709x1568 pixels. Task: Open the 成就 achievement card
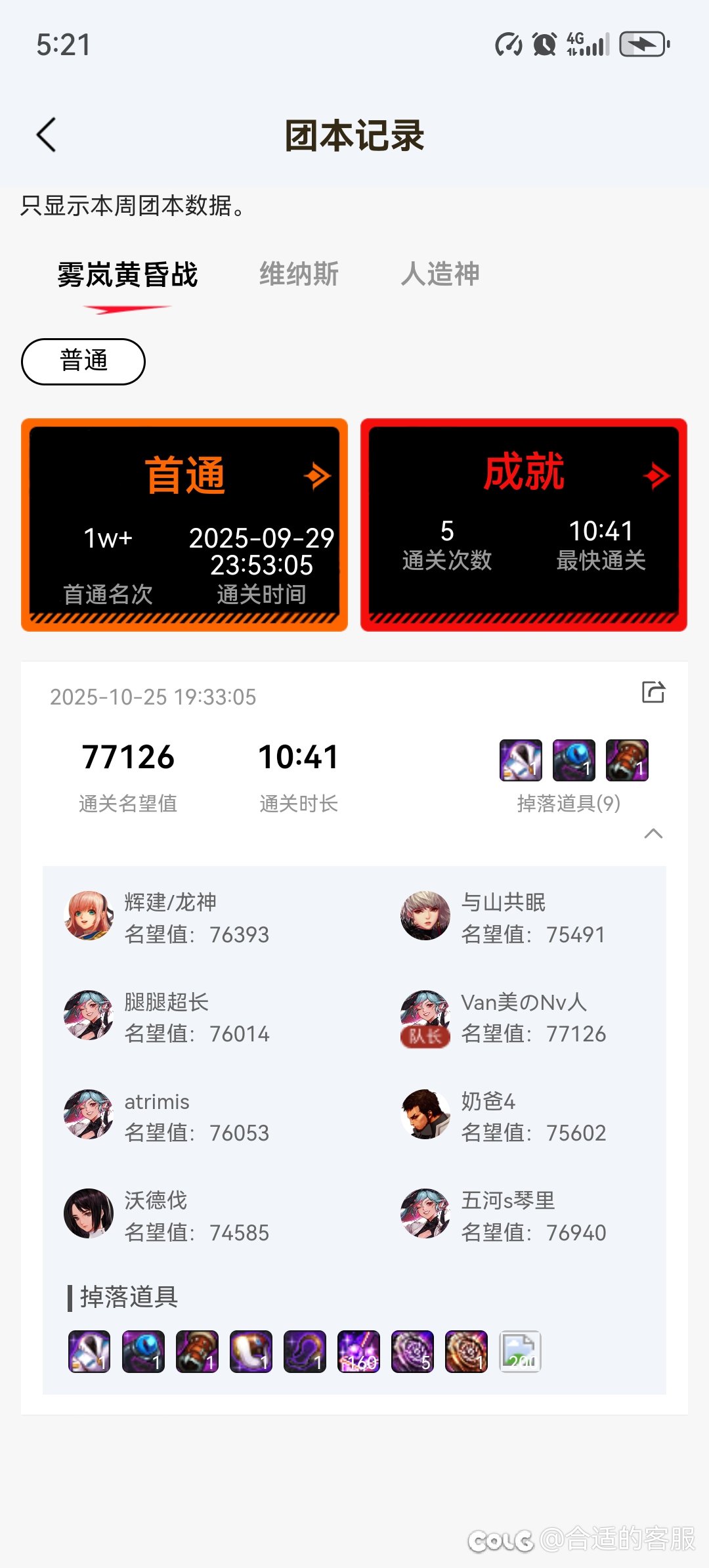coord(523,524)
